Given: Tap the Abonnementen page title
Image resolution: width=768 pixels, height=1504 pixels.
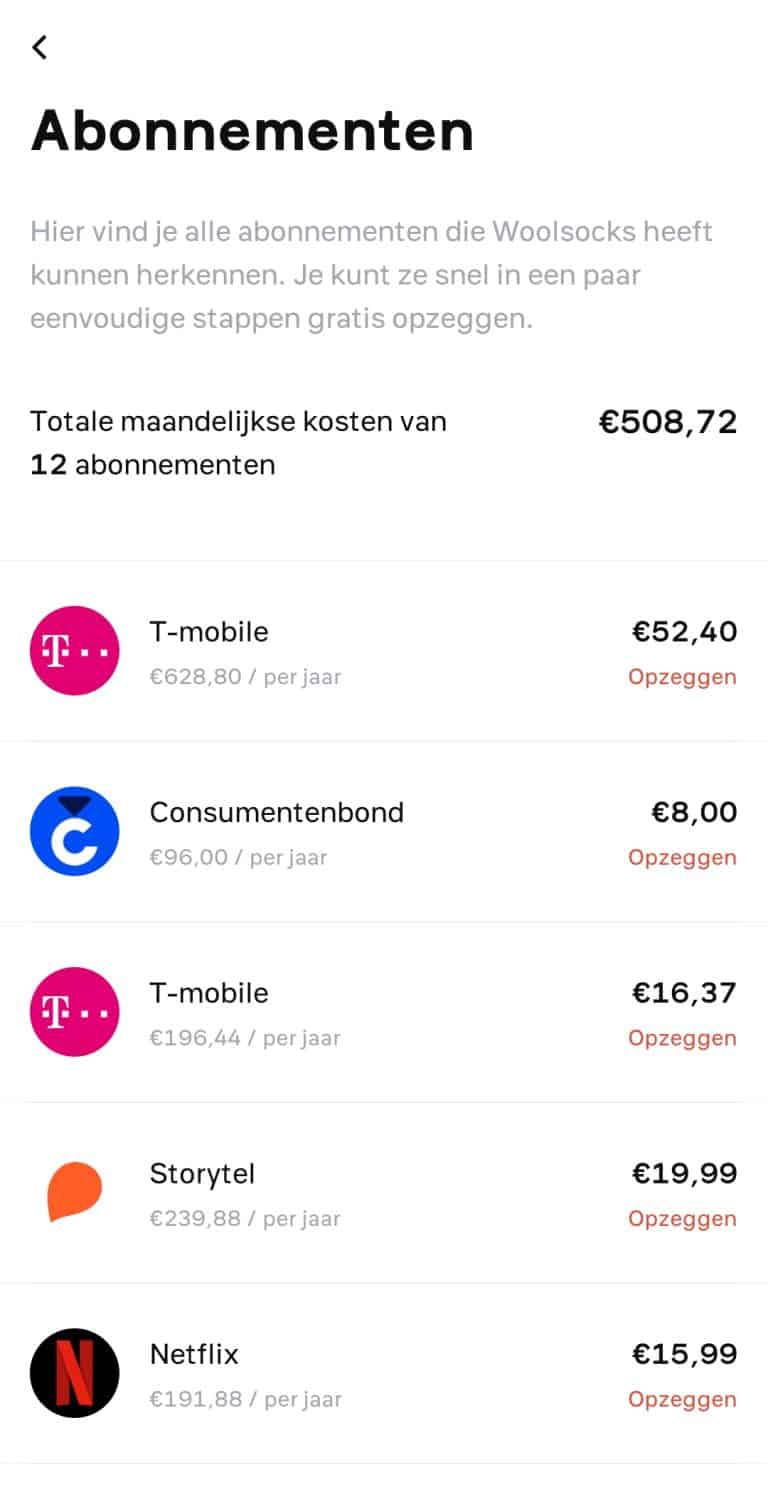Looking at the screenshot, I should tap(253, 128).
